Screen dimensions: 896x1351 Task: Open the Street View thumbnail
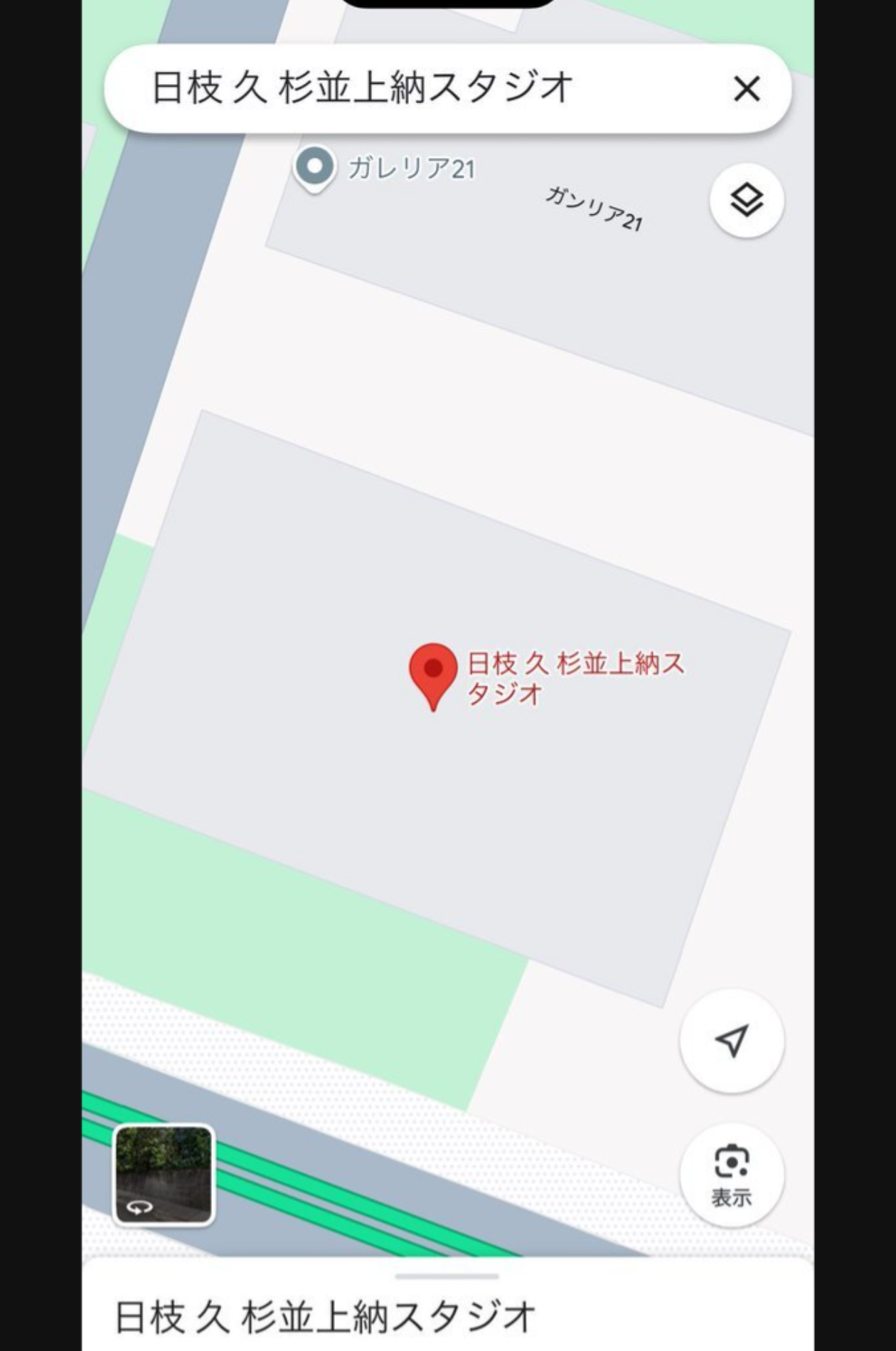[164, 1175]
